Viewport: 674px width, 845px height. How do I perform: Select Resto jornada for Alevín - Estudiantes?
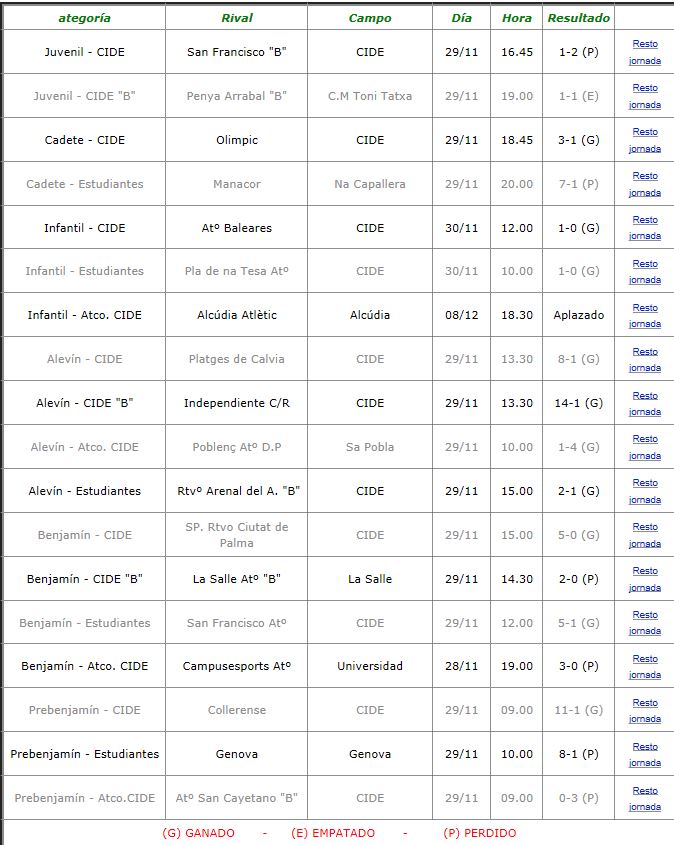click(645, 484)
